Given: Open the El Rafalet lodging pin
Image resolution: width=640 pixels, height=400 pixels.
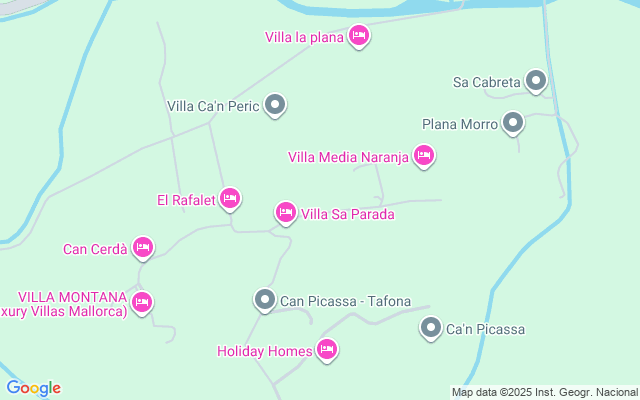Looking at the screenshot, I should 230,199.
